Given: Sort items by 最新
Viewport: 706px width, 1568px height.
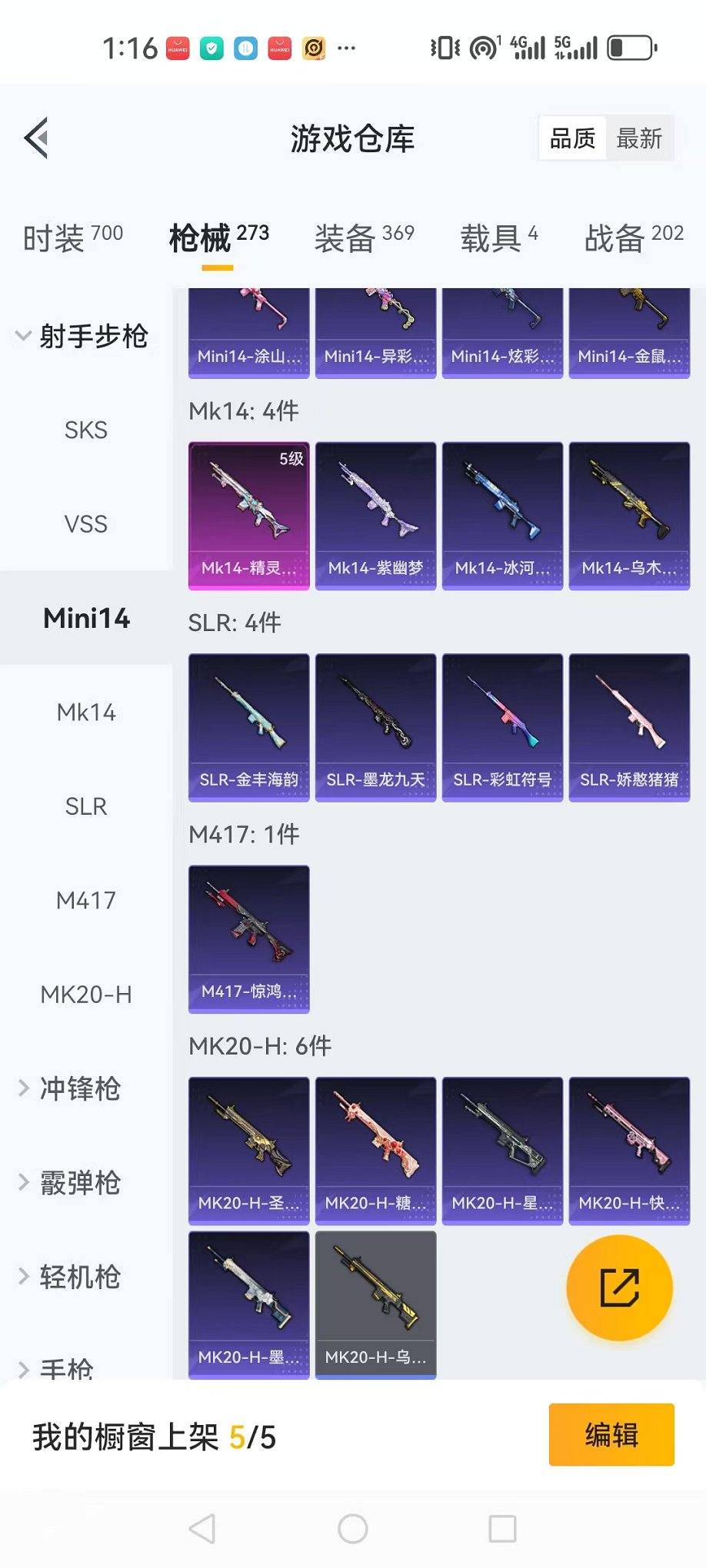Looking at the screenshot, I should click(639, 139).
